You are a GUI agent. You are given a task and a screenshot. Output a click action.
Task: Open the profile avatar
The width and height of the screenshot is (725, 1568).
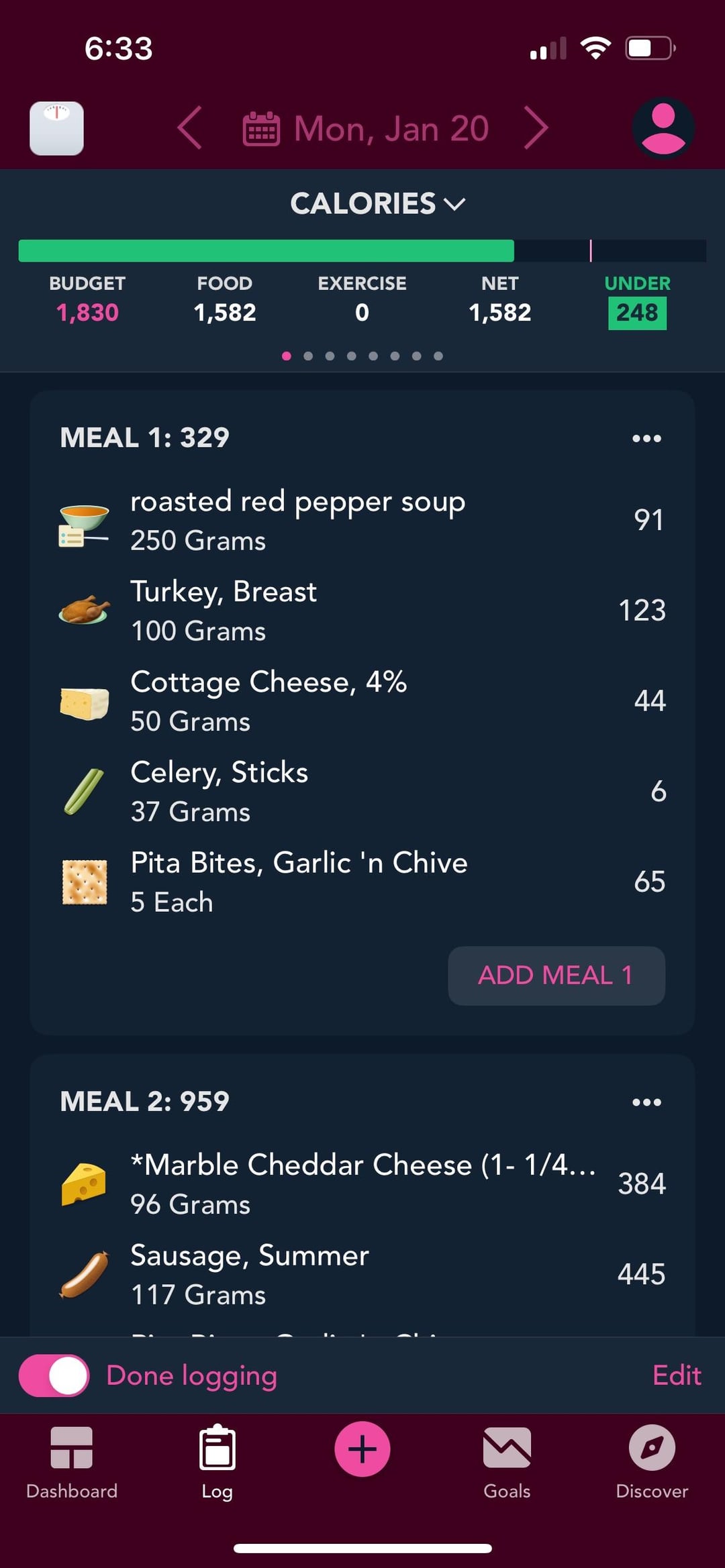pos(663,128)
